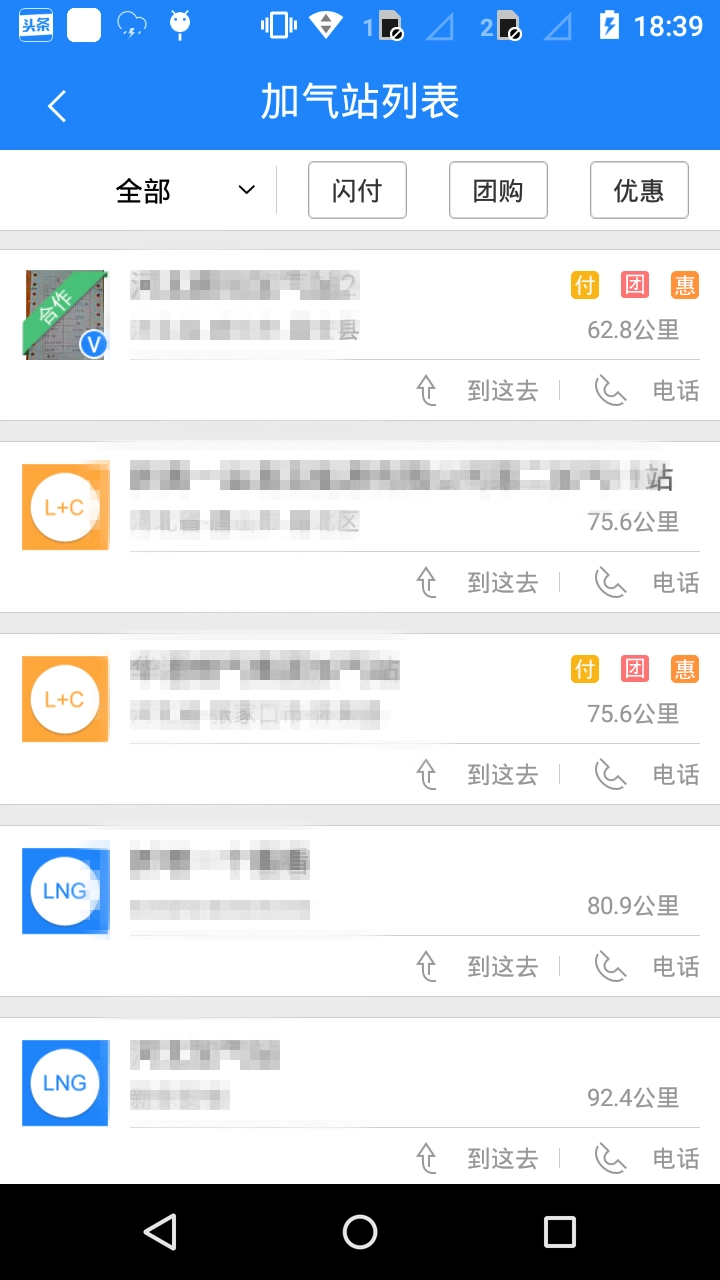The image size is (720, 1280).
Task: Tap 到这去 for the 92.4公里 station
Action: 501,1158
